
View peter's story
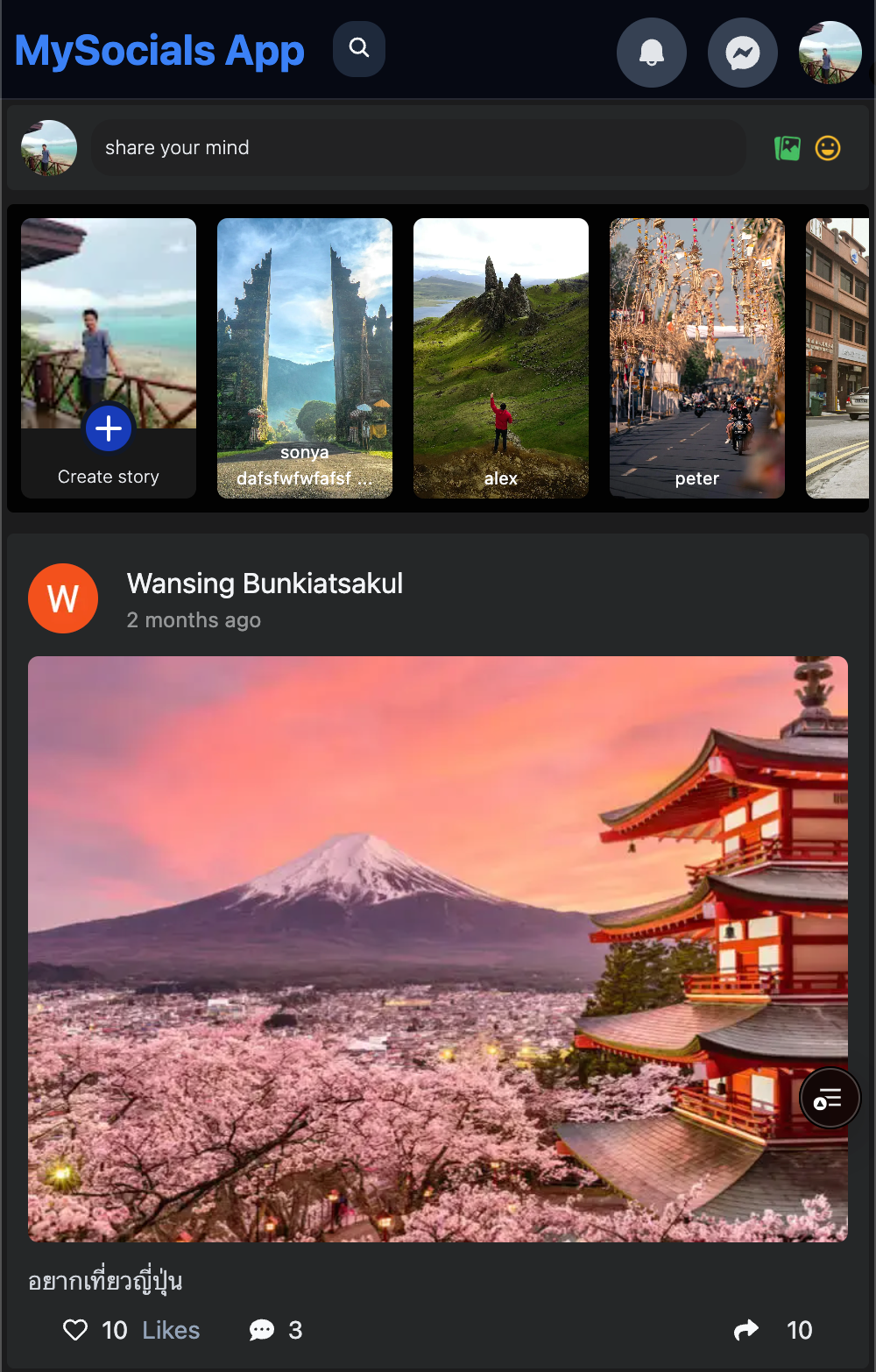697,358
